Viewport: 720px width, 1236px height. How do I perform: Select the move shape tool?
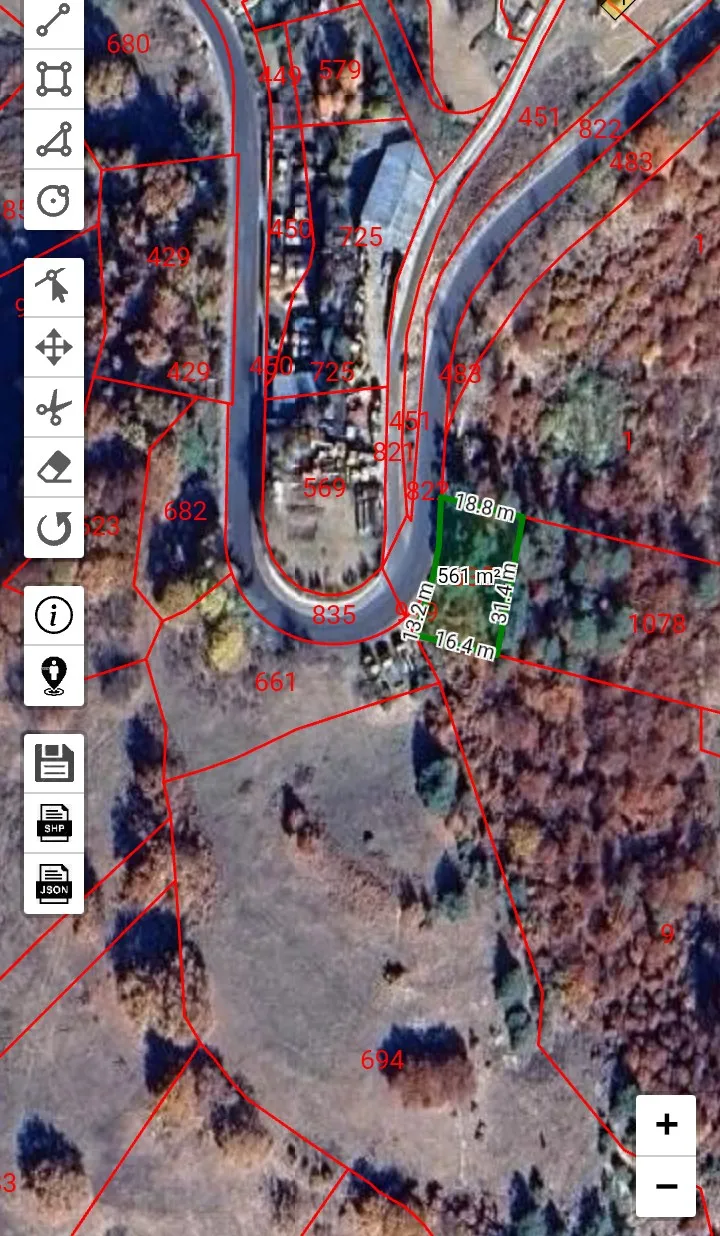tap(54, 348)
